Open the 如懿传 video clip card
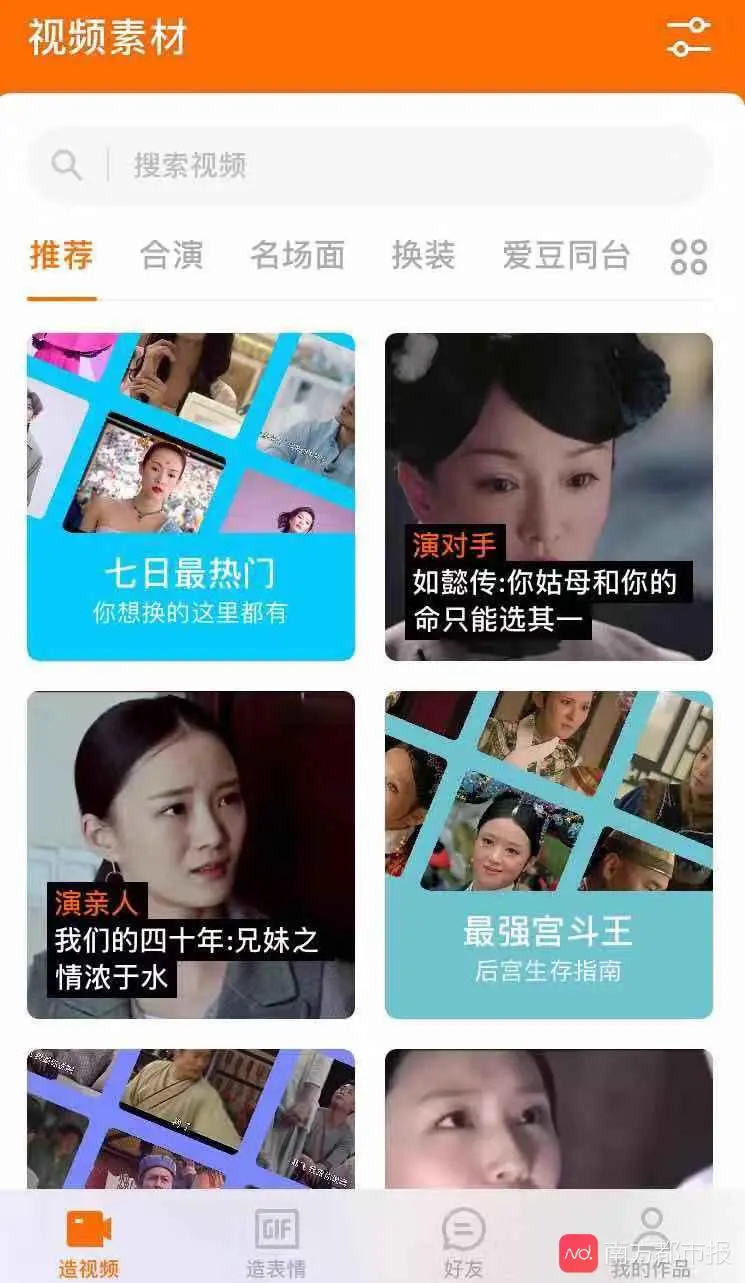745x1283 pixels. click(549, 497)
